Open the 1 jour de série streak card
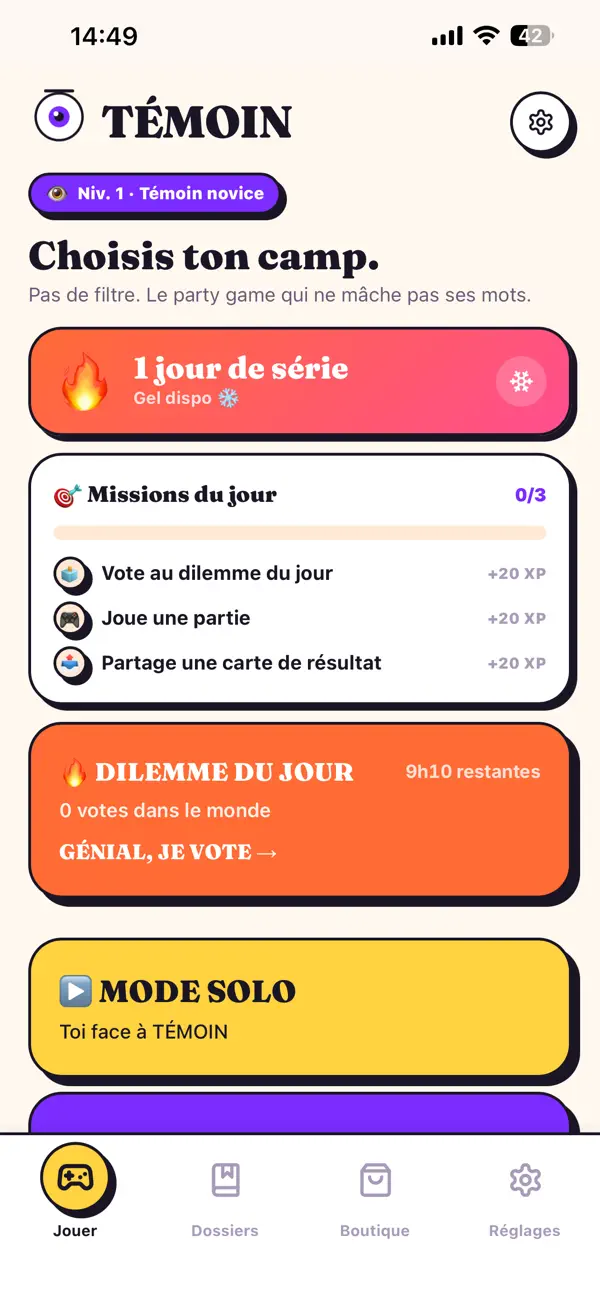The height and width of the screenshot is (1298, 600). (x=299, y=381)
